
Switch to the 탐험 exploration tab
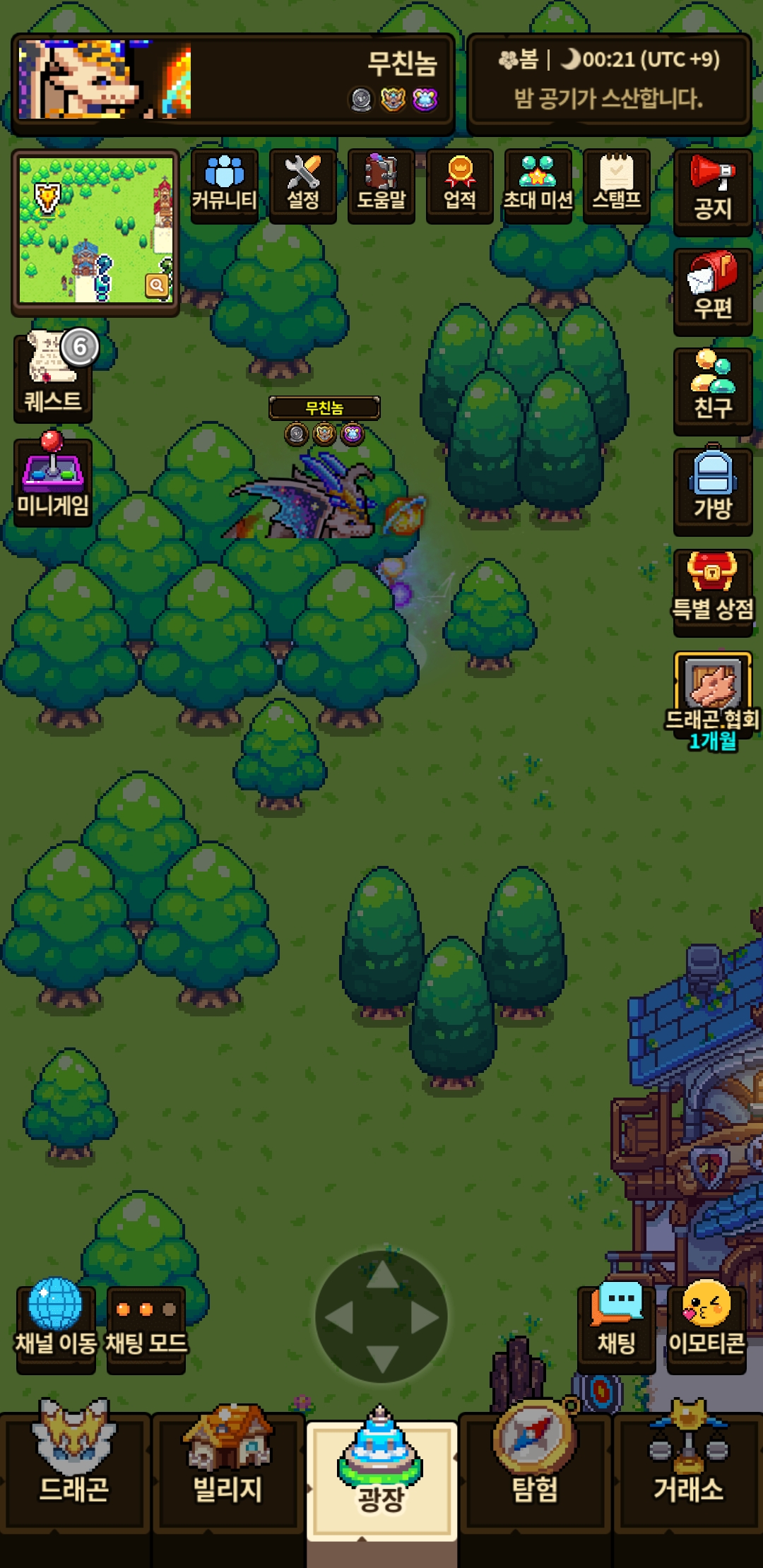click(x=535, y=1469)
